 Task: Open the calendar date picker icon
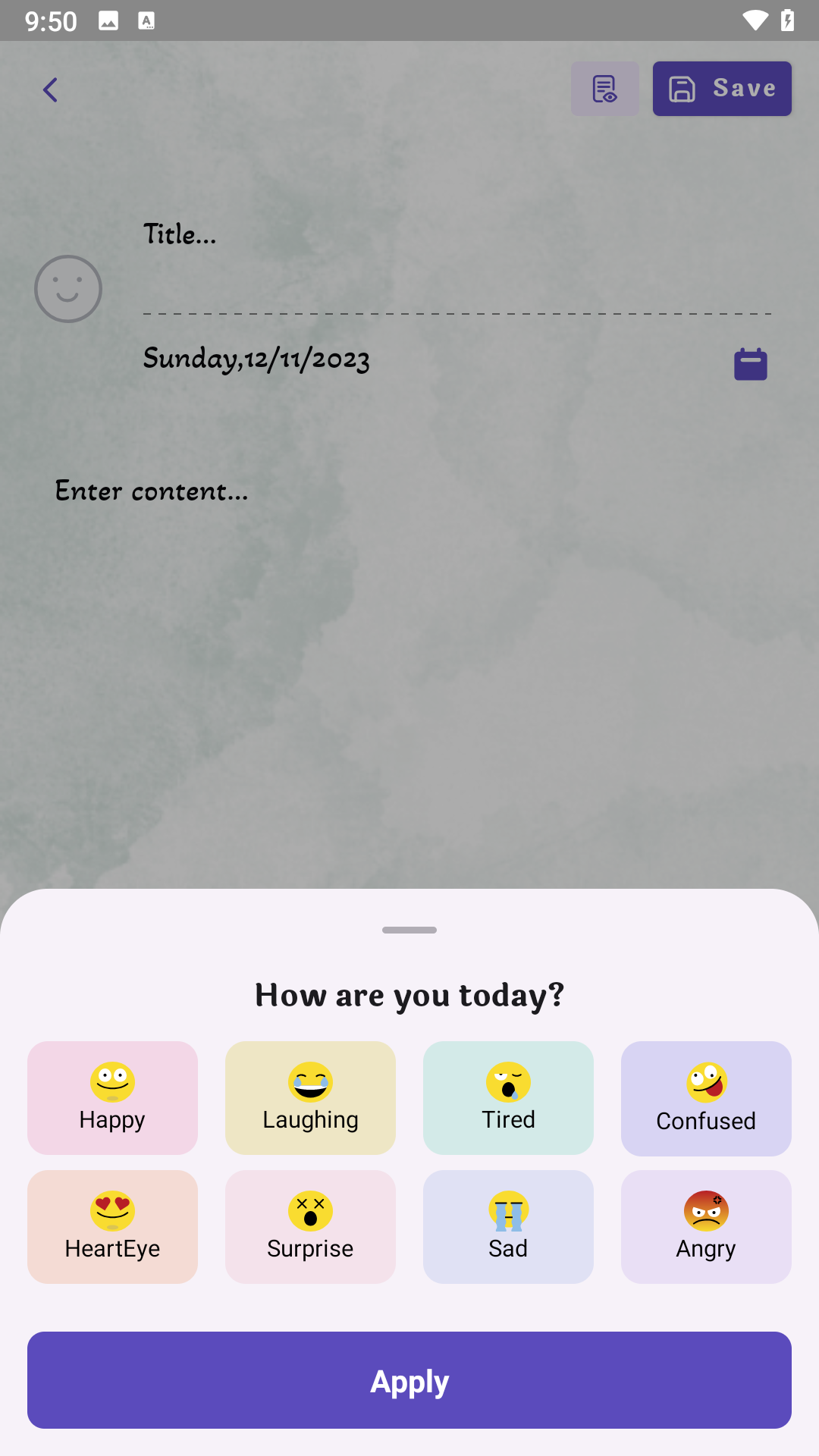point(750,363)
